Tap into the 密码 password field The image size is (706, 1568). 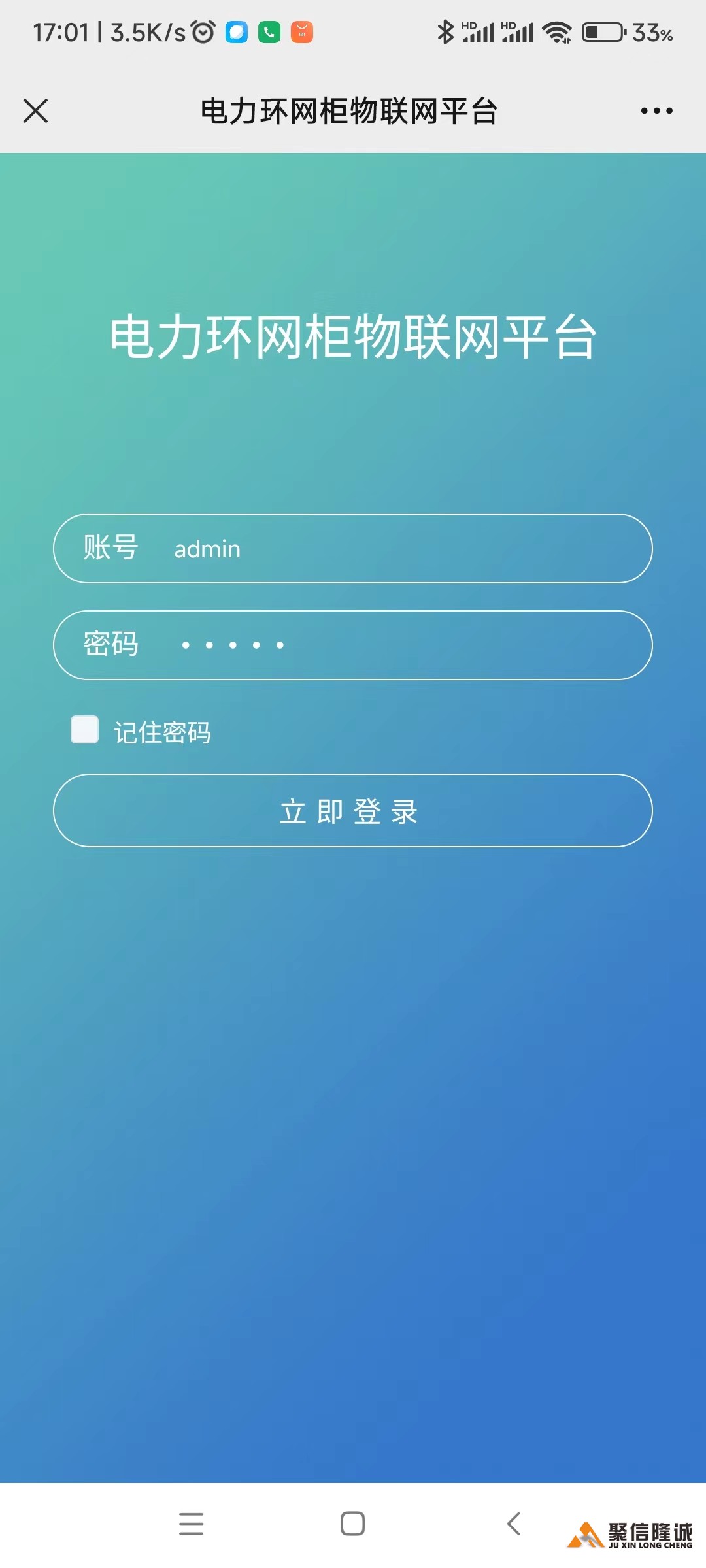(392, 645)
